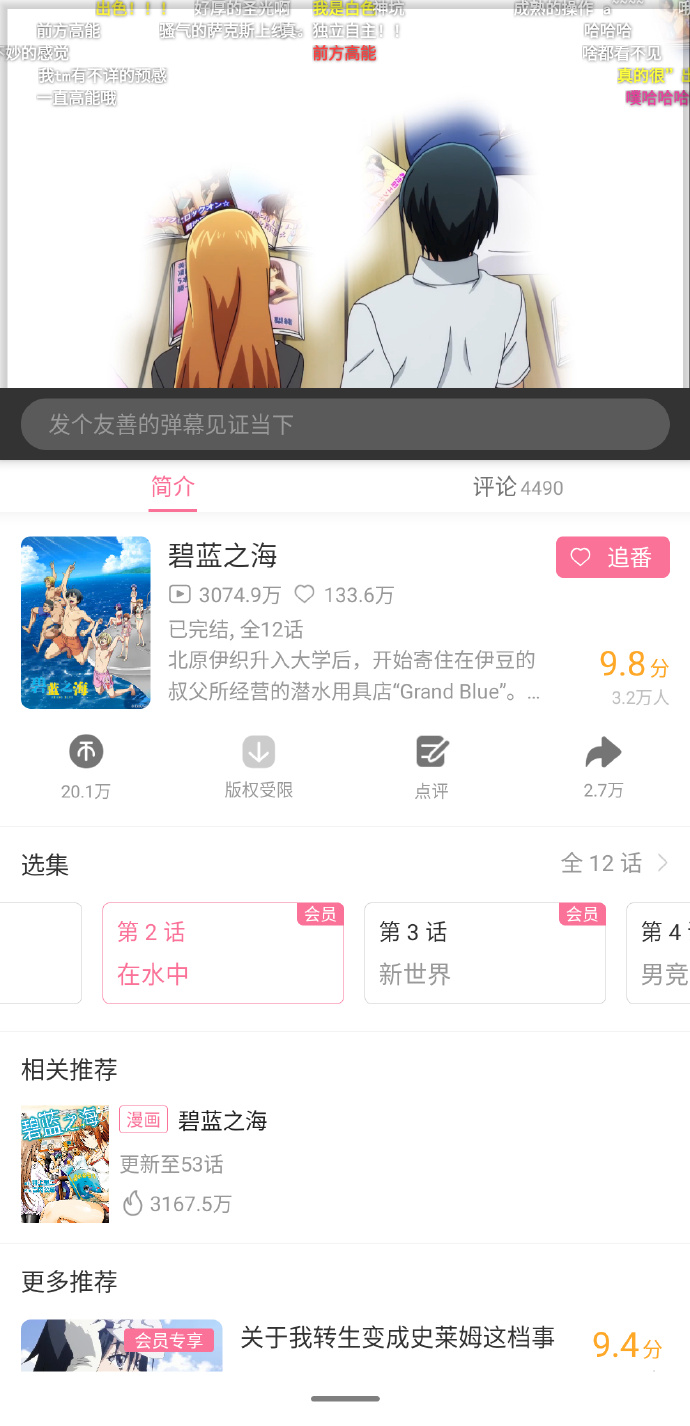Screen dimensions: 690x1426
Task: Open recommended anime 关于我转生变成史莱姆这档事
Action: point(396,1338)
